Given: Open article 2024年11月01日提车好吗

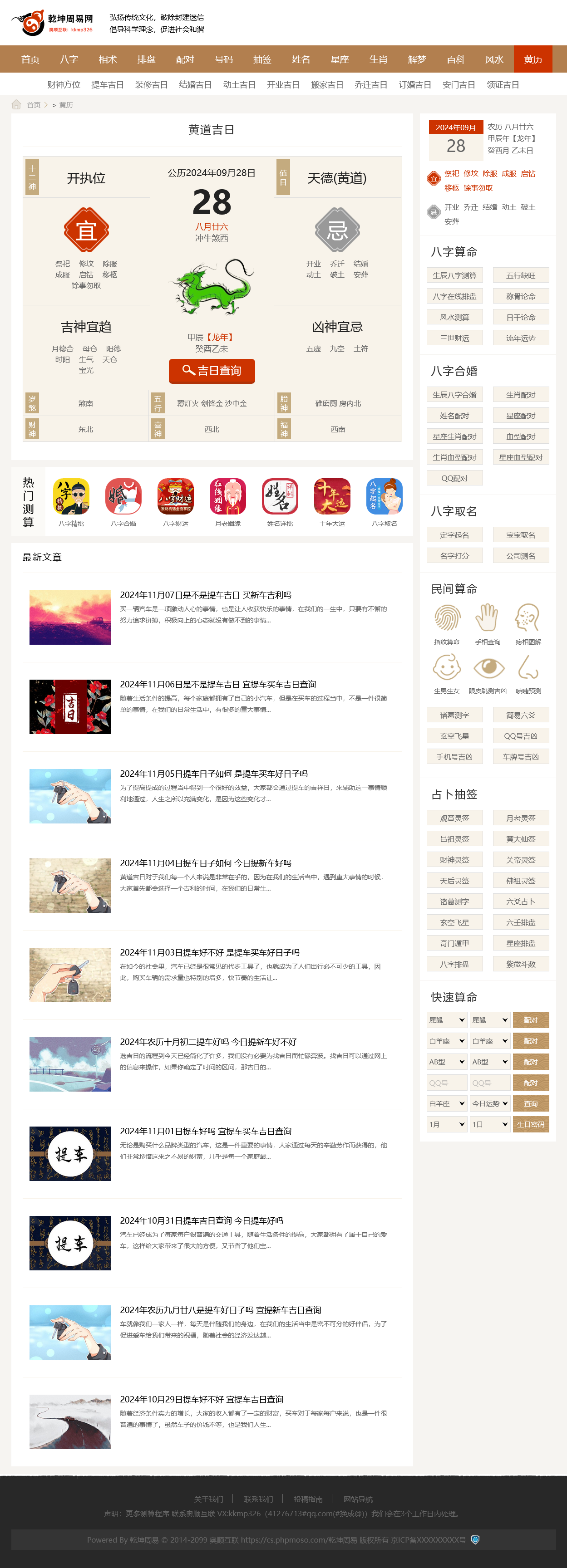Looking at the screenshot, I should [x=205, y=1131].
